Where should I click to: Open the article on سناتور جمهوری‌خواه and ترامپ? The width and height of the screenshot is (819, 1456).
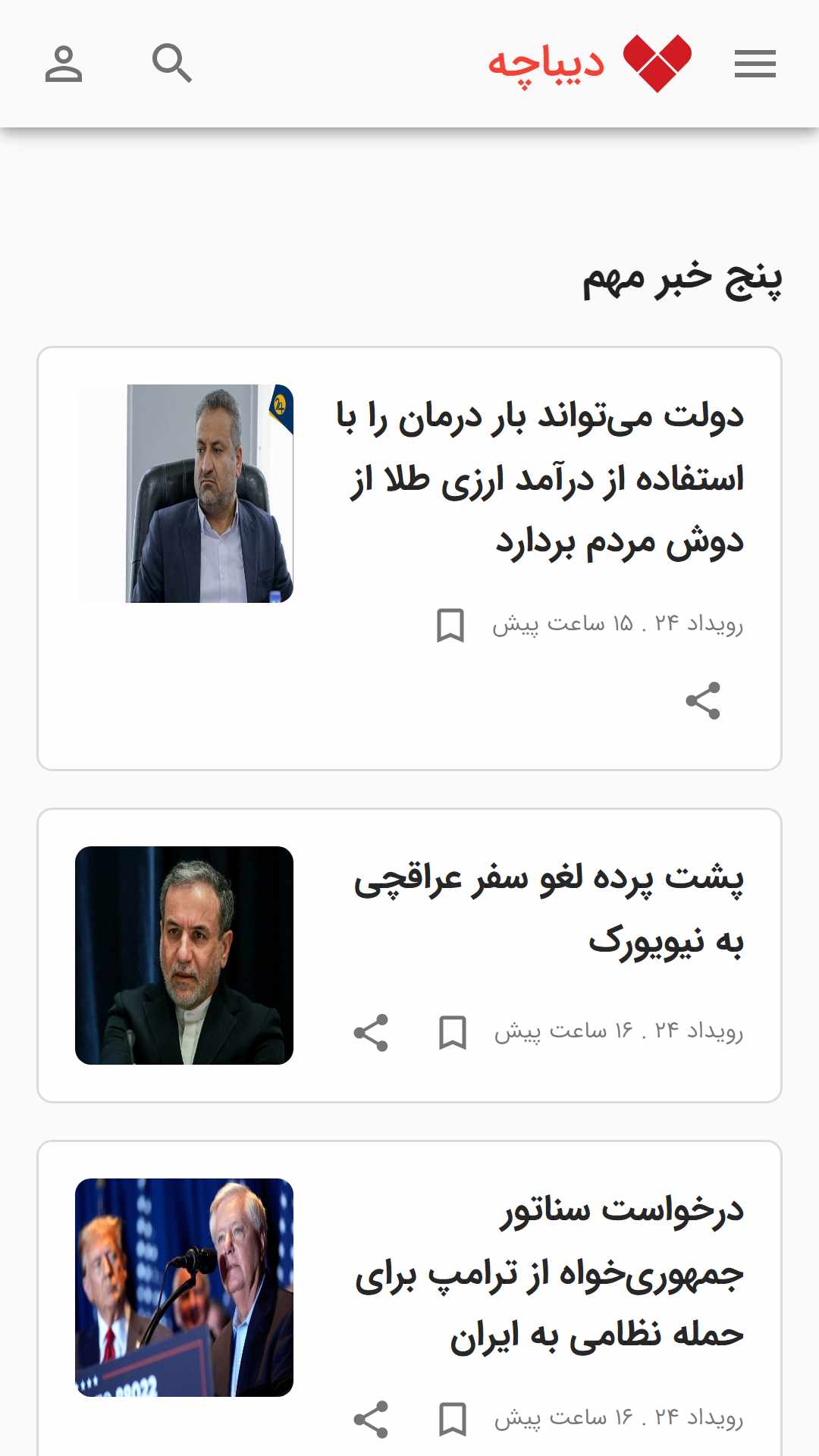[549, 1272]
